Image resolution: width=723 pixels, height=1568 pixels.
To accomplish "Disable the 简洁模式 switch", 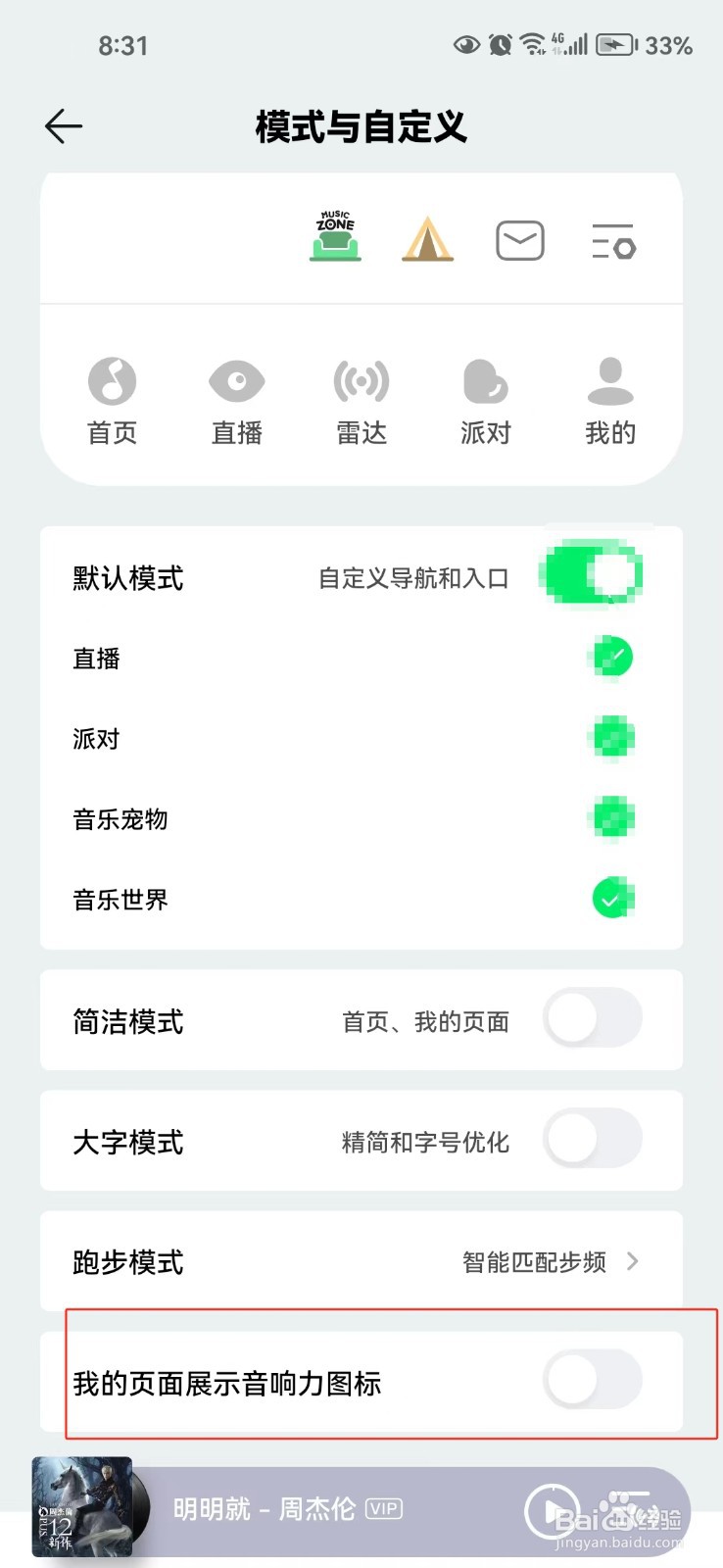I will point(592,1019).
